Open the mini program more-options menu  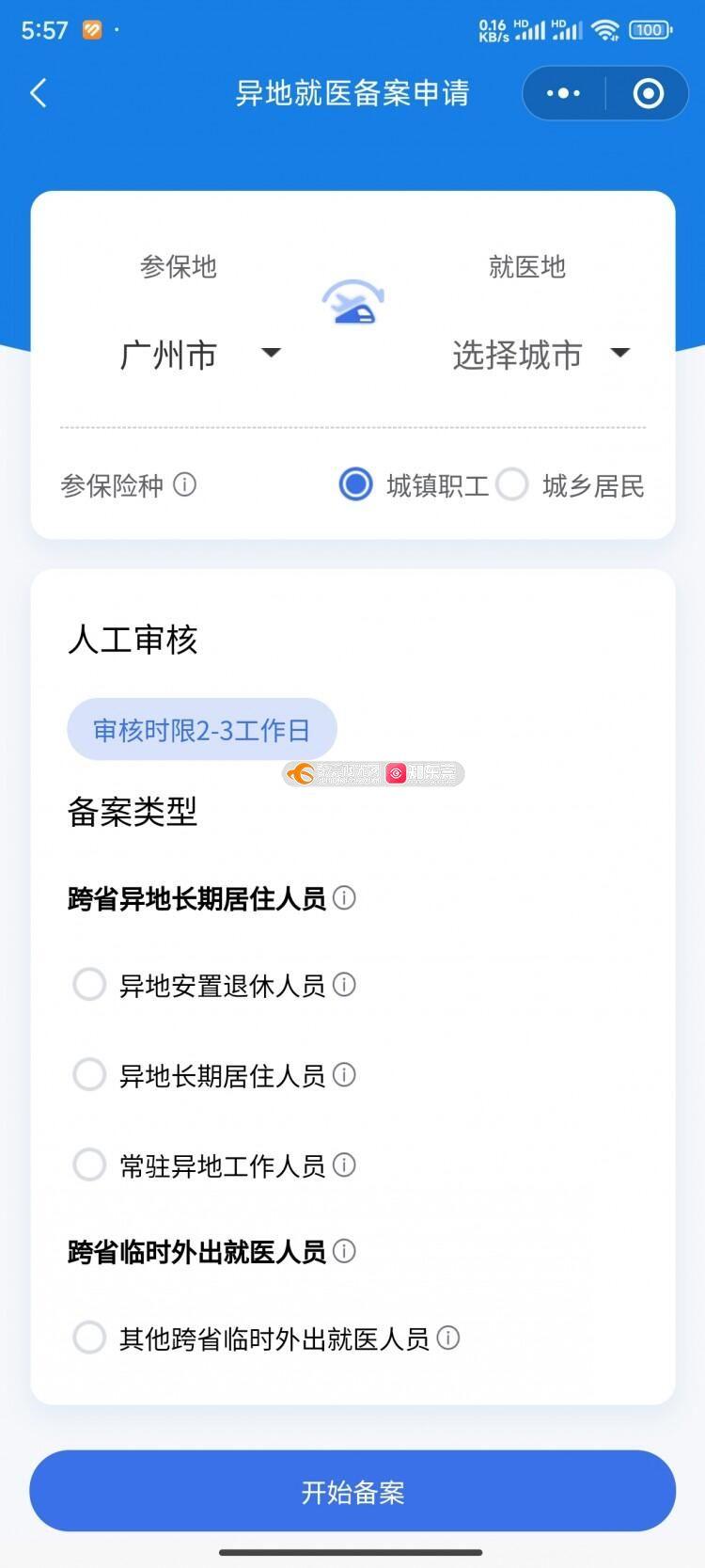point(563,93)
